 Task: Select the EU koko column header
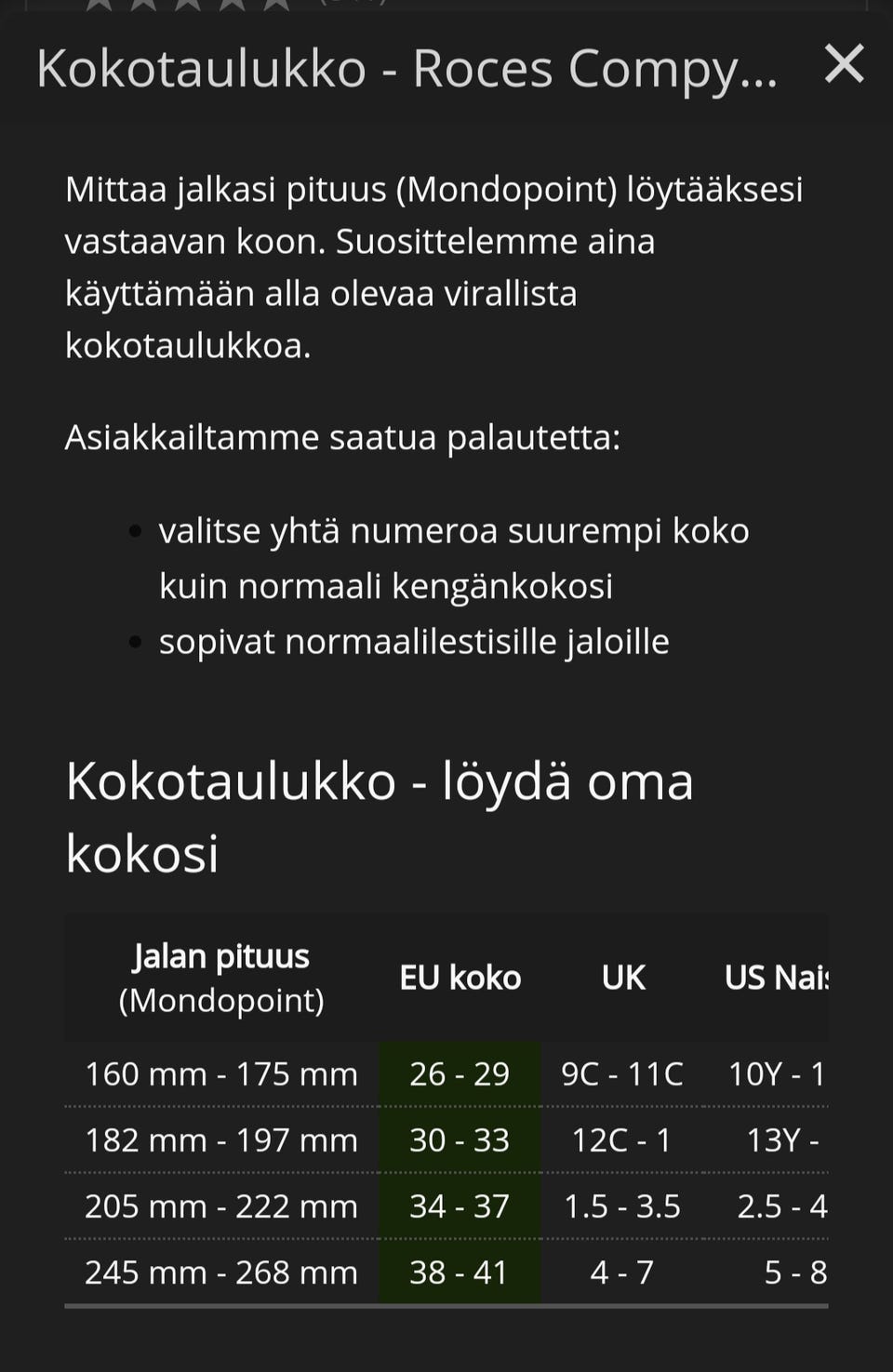click(x=460, y=978)
